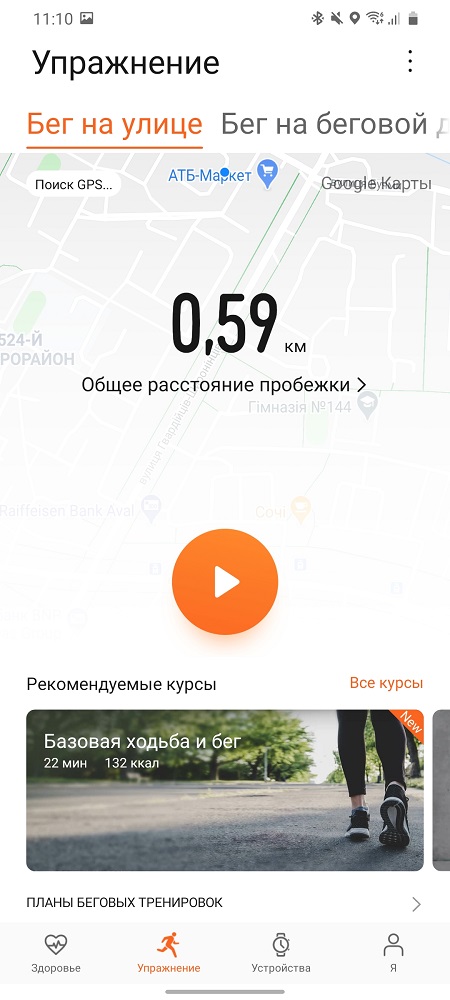Tap Все курсы to see all courses
This screenshot has height=1000, width=450.
(x=386, y=683)
